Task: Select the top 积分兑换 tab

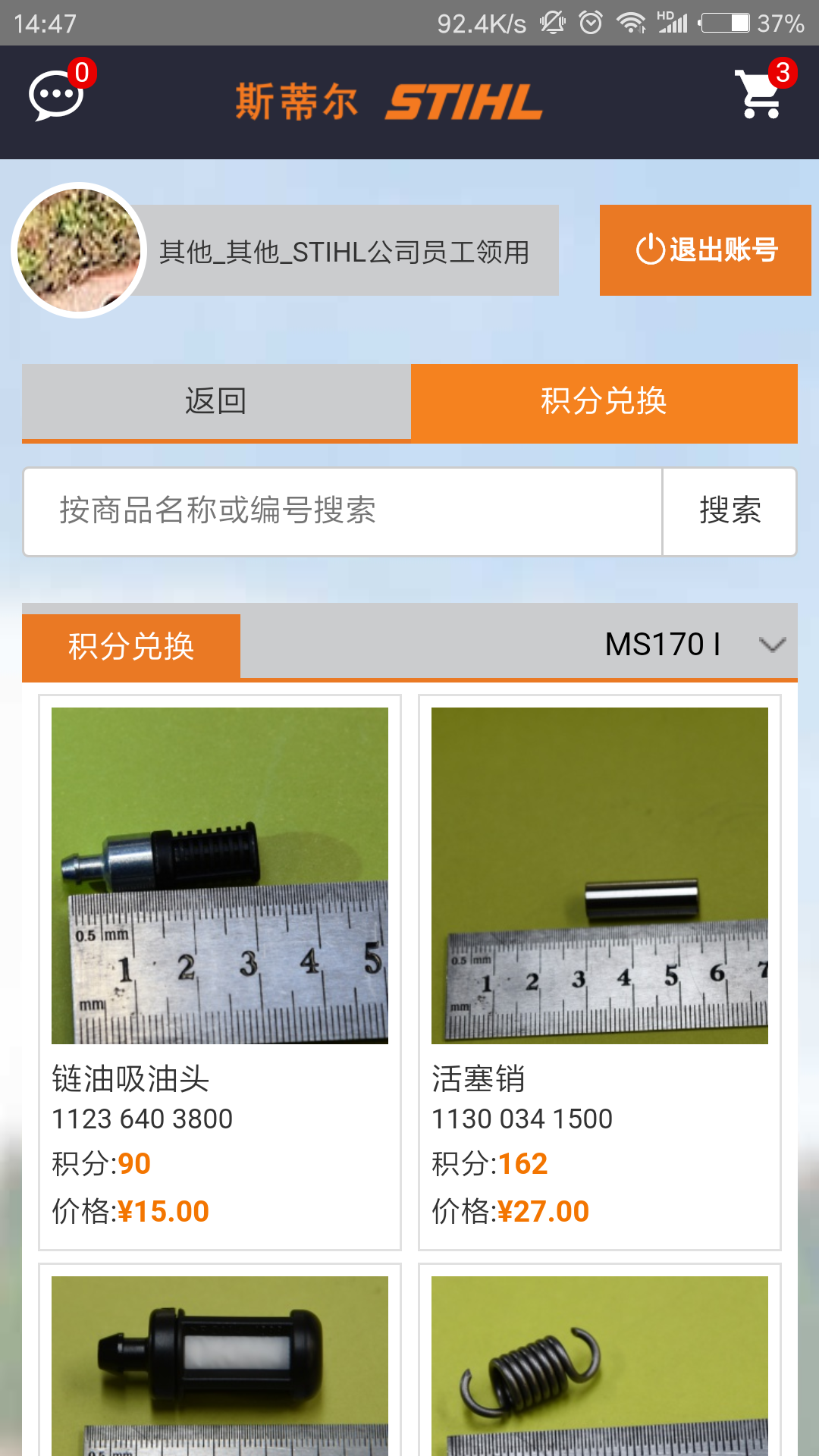Action: click(x=604, y=401)
